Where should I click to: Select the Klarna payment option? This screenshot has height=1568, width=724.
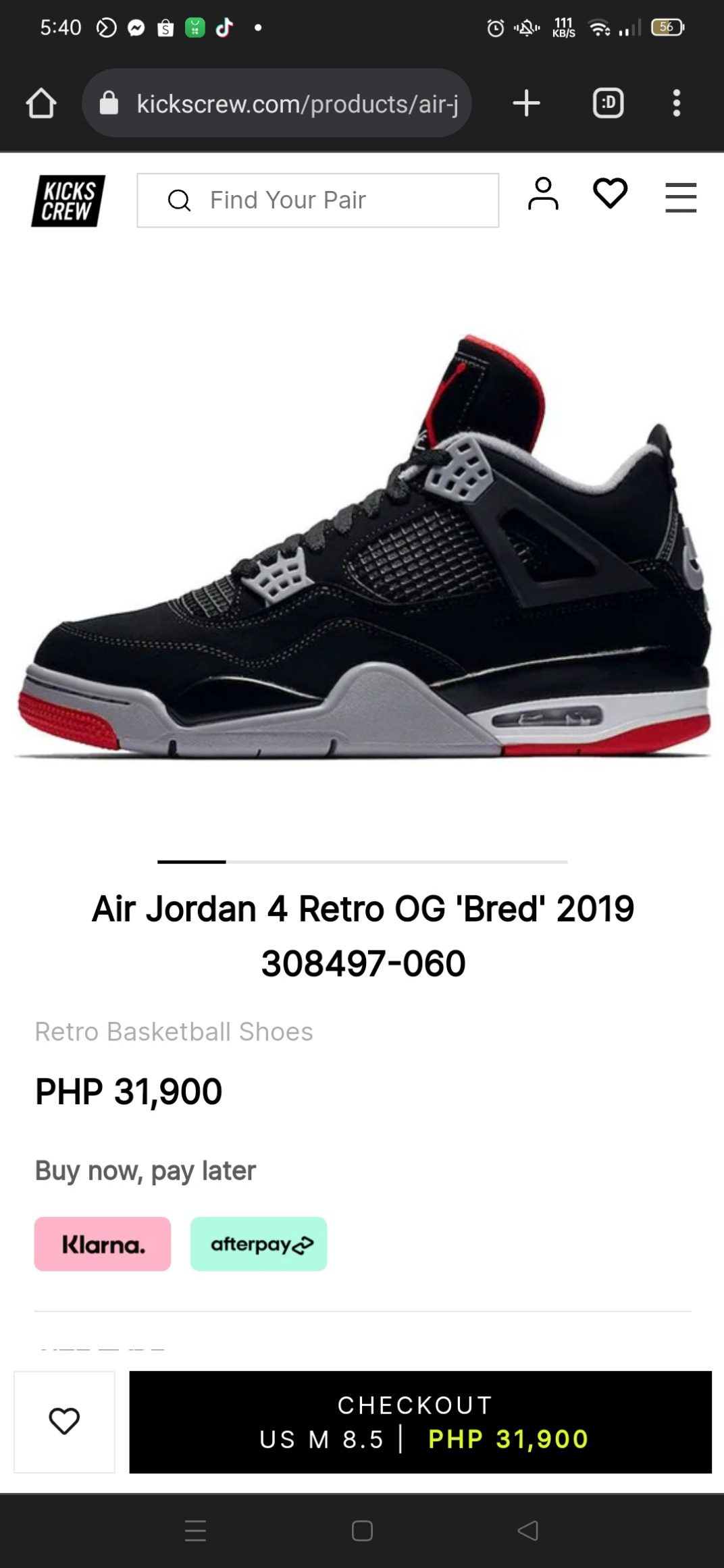pyautogui.click(x=103, y=1244)
